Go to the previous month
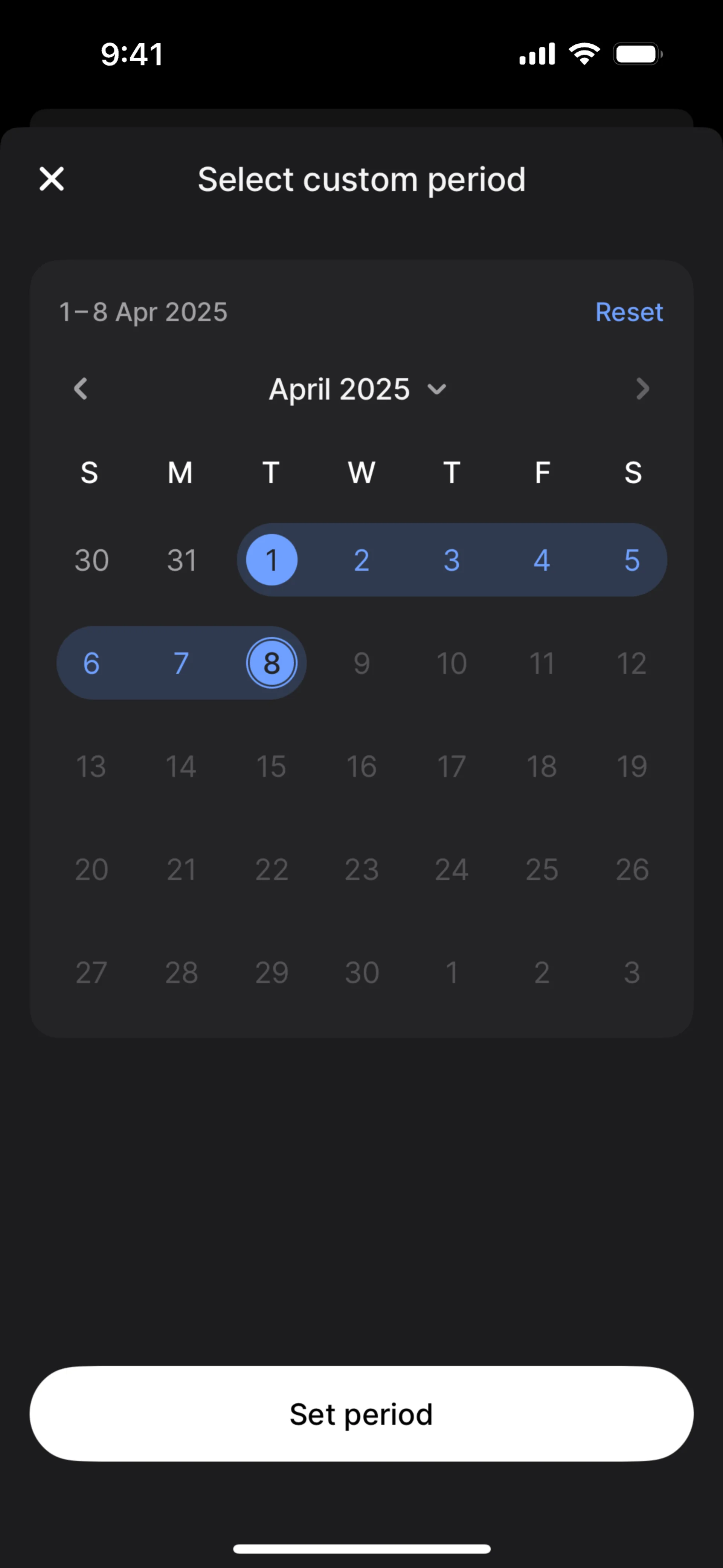This screenshot has width=723, height=1568. [x=80, y=388]
